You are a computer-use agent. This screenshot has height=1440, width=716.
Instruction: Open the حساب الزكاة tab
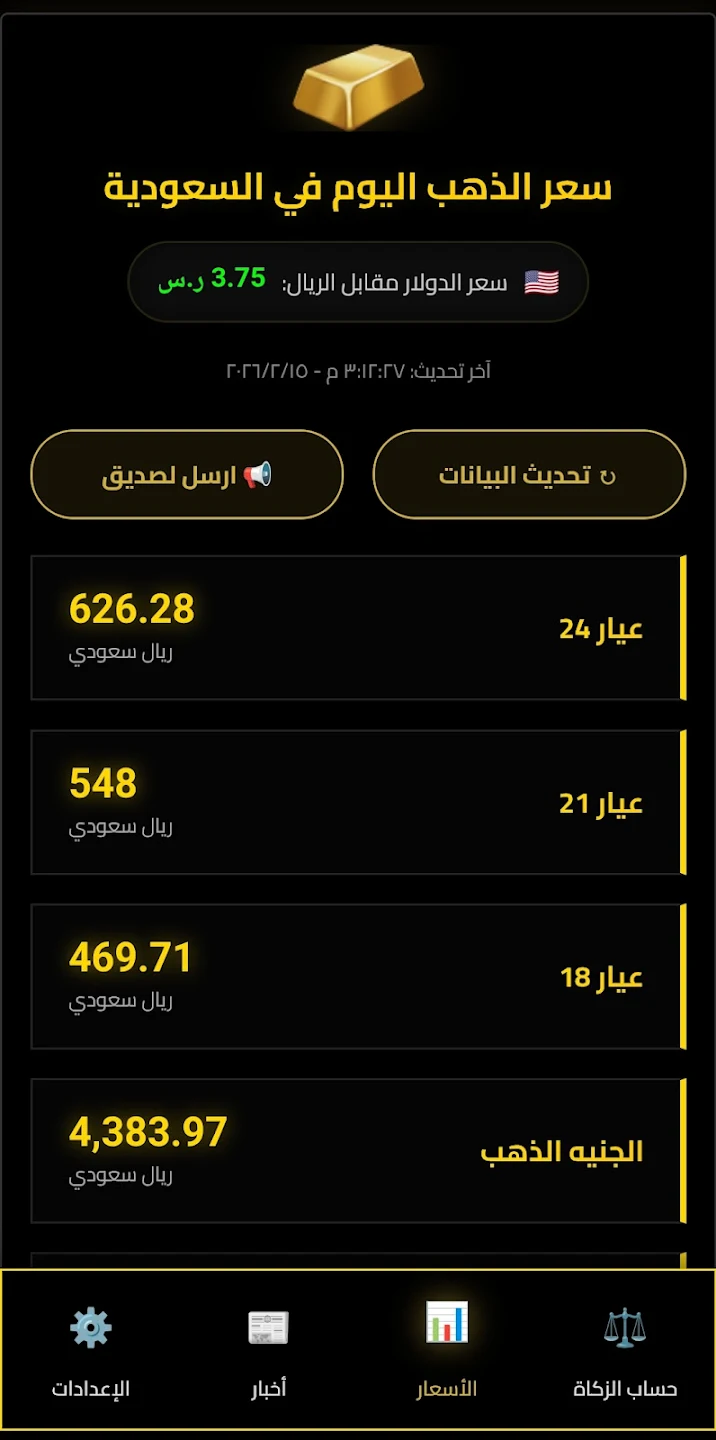[x=625, y=1352]
